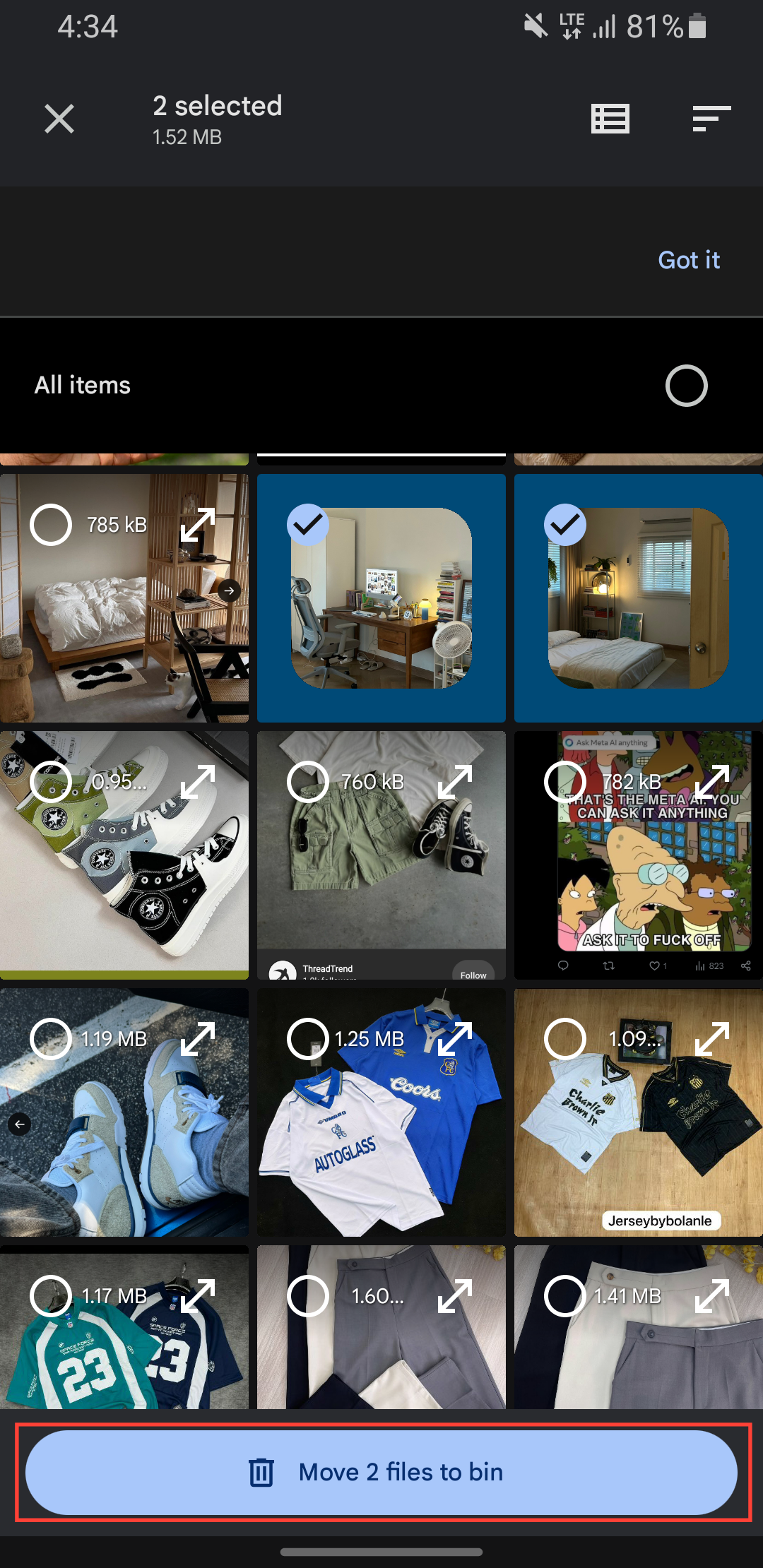
Task: Deselect the bedroom with blinds photo
Action: point(565,525)
